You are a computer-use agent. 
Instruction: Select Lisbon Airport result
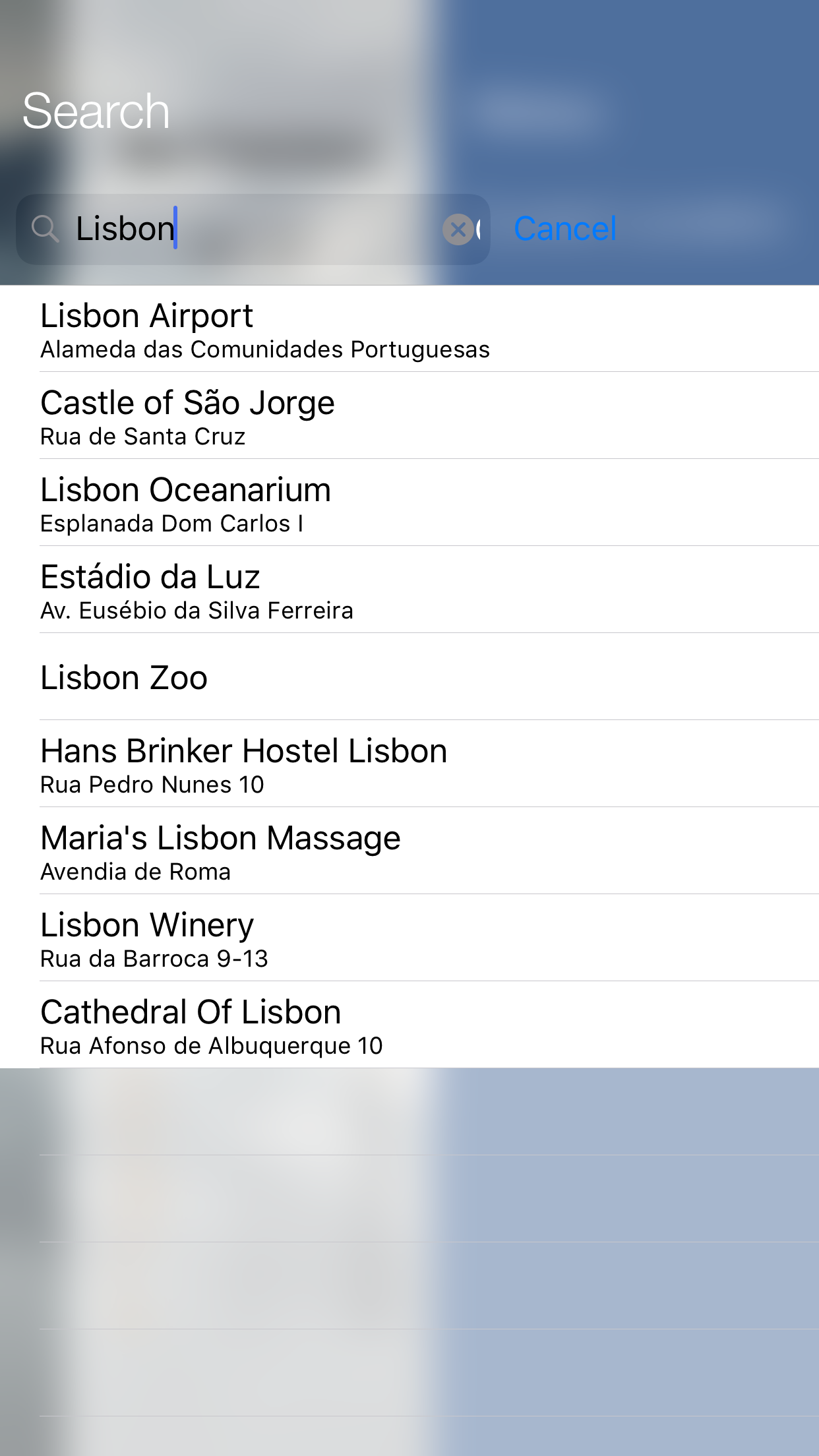click(x=409, y=329)
